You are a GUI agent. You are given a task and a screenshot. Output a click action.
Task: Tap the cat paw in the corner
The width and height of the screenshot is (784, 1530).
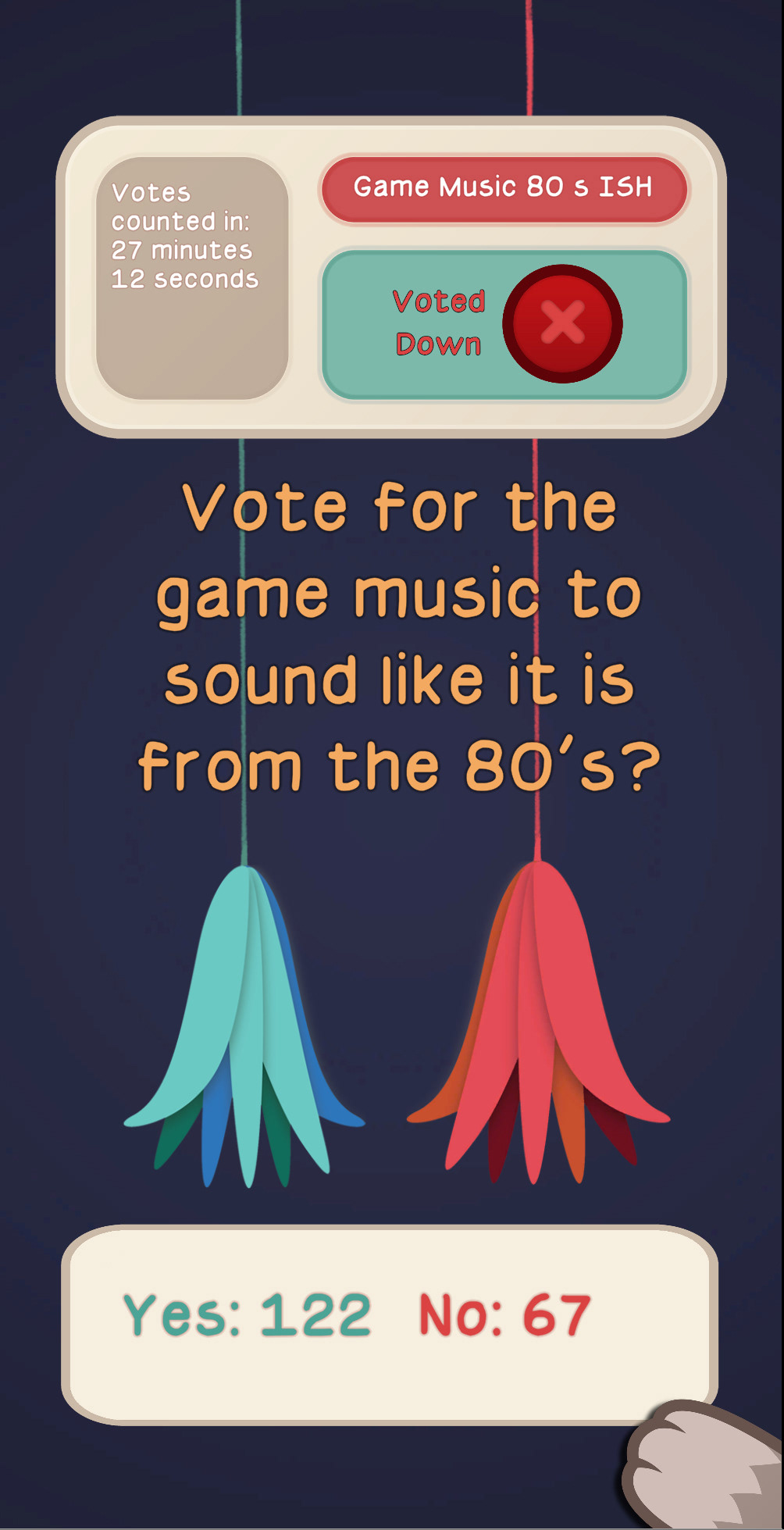point(704,1464)
